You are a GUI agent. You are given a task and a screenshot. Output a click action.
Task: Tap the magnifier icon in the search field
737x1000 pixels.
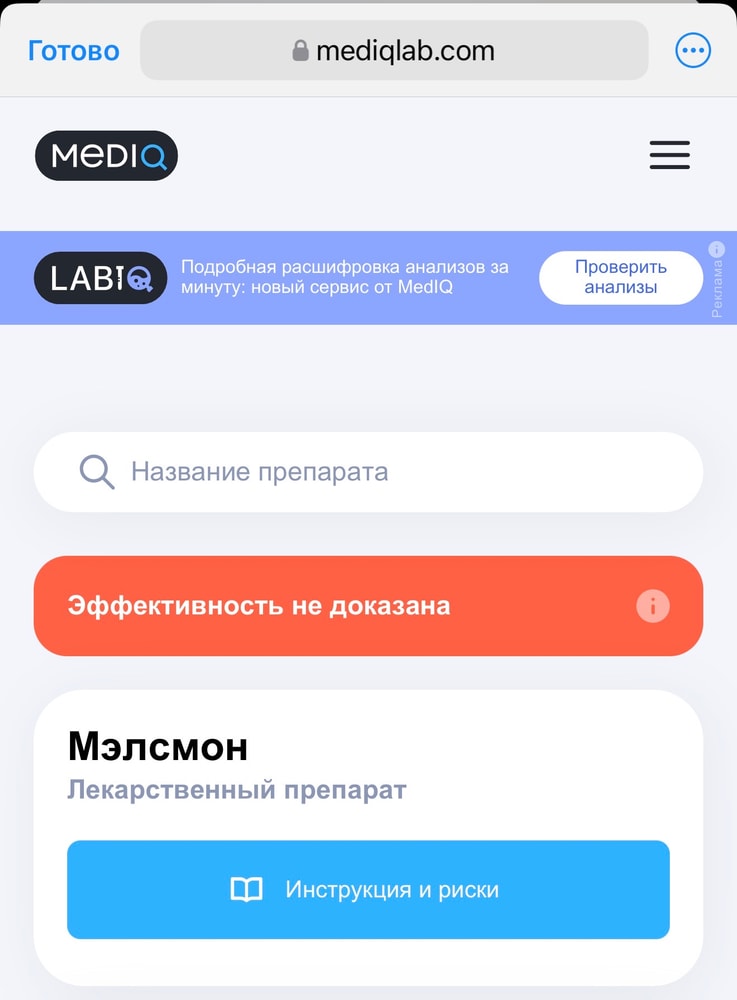point(96,471)
